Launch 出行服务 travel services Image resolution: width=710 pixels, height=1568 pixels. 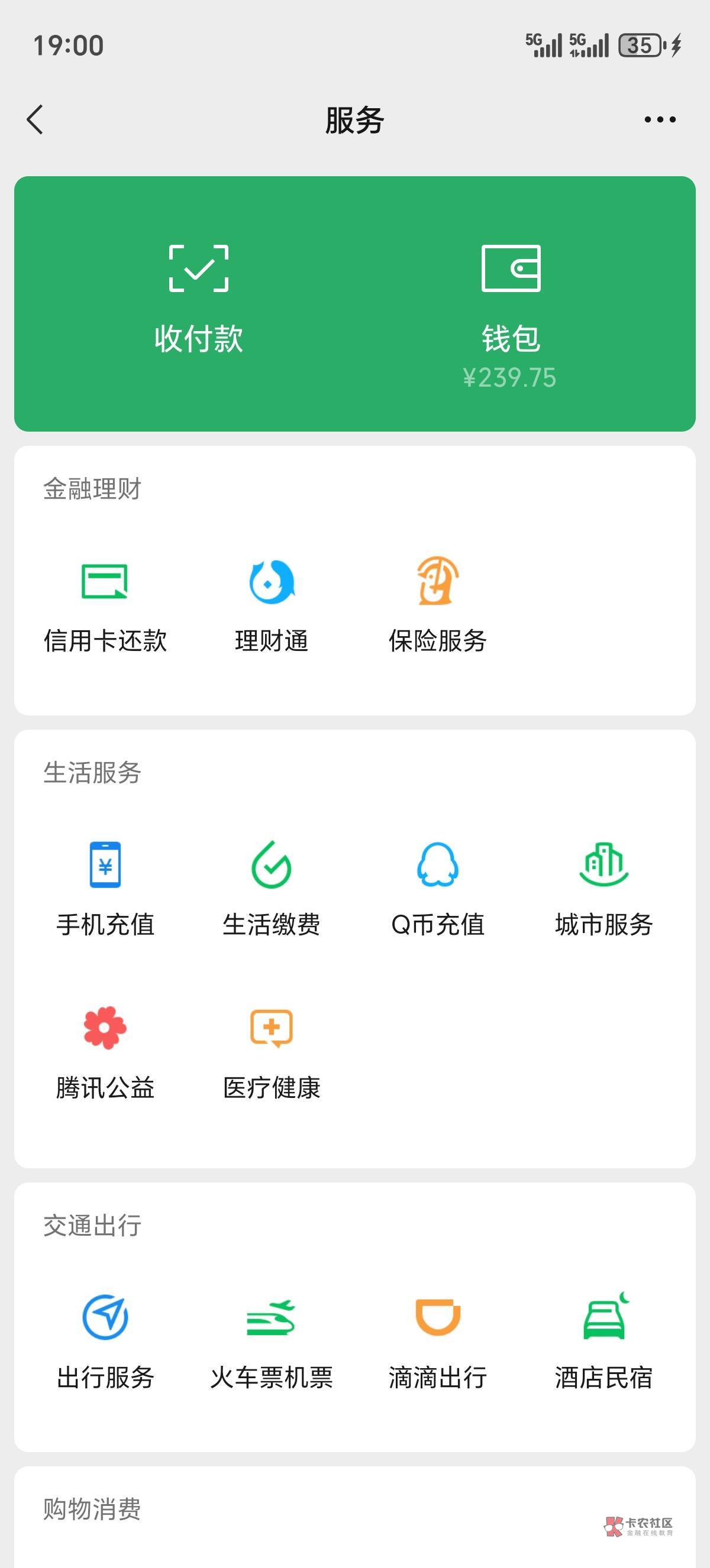[105, 1342]
